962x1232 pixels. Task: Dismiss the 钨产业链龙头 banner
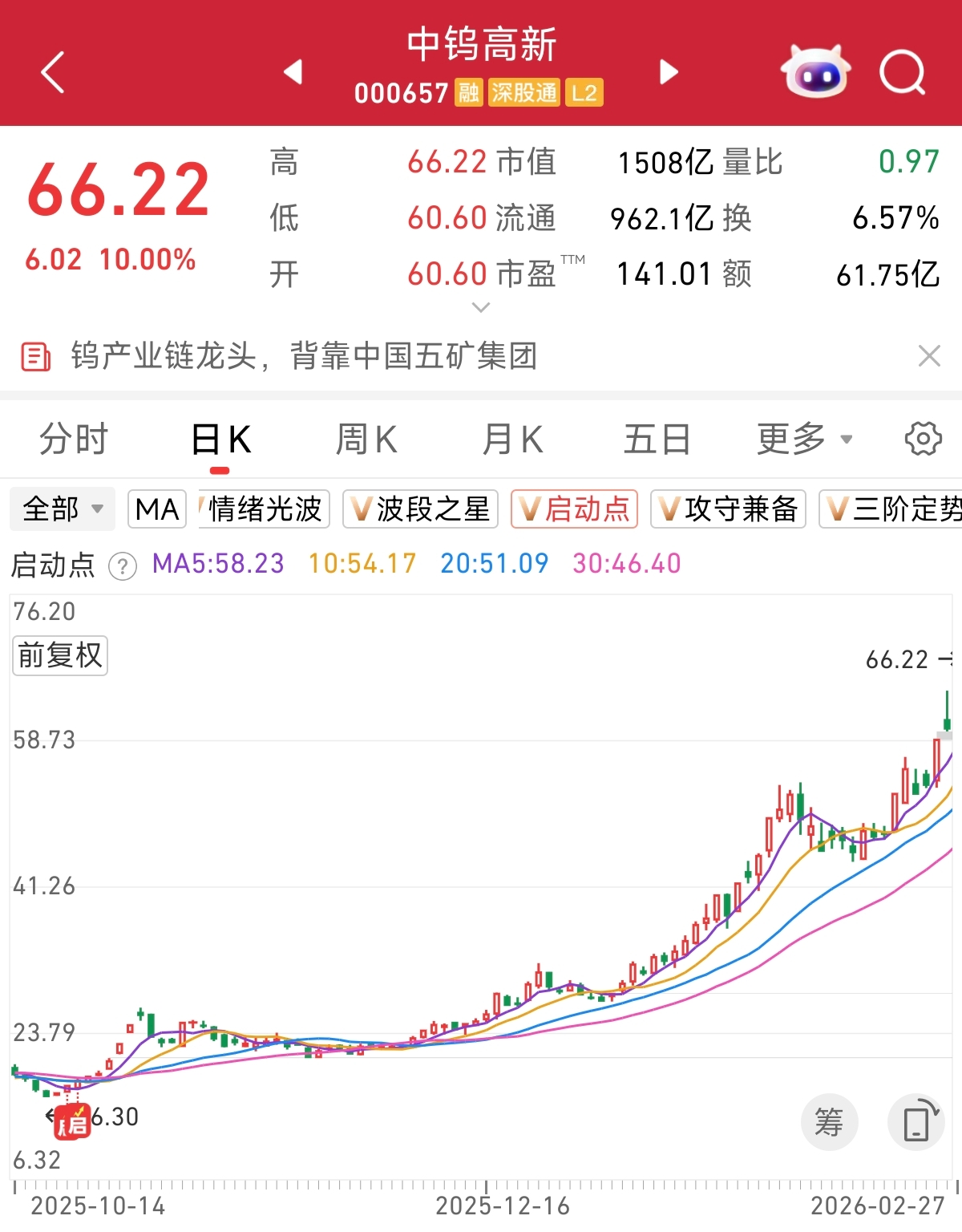[x=929, y=355]
